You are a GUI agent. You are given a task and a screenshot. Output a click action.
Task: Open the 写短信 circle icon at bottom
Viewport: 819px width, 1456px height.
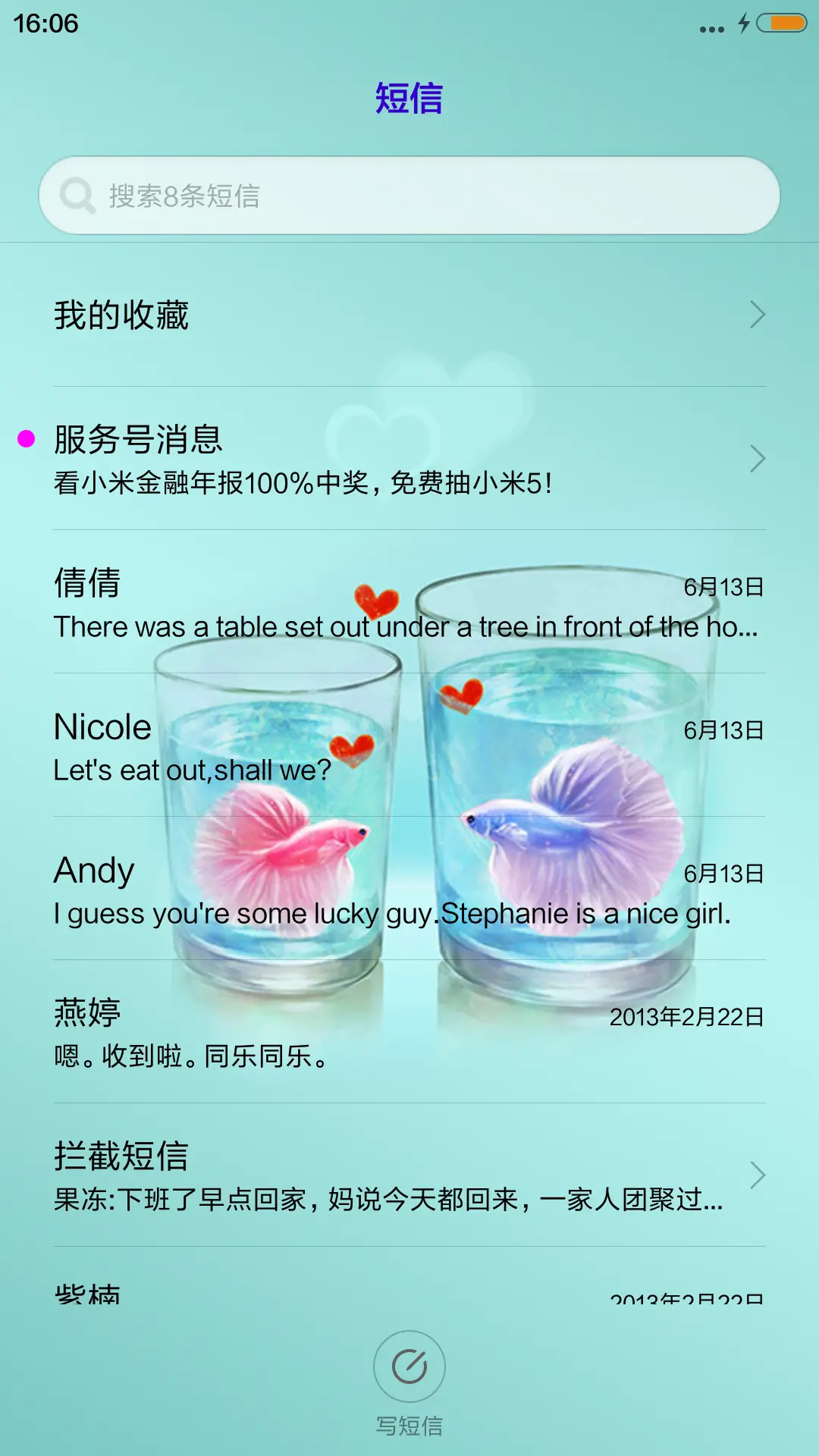pyautogui.click(x=409, y=1365)
